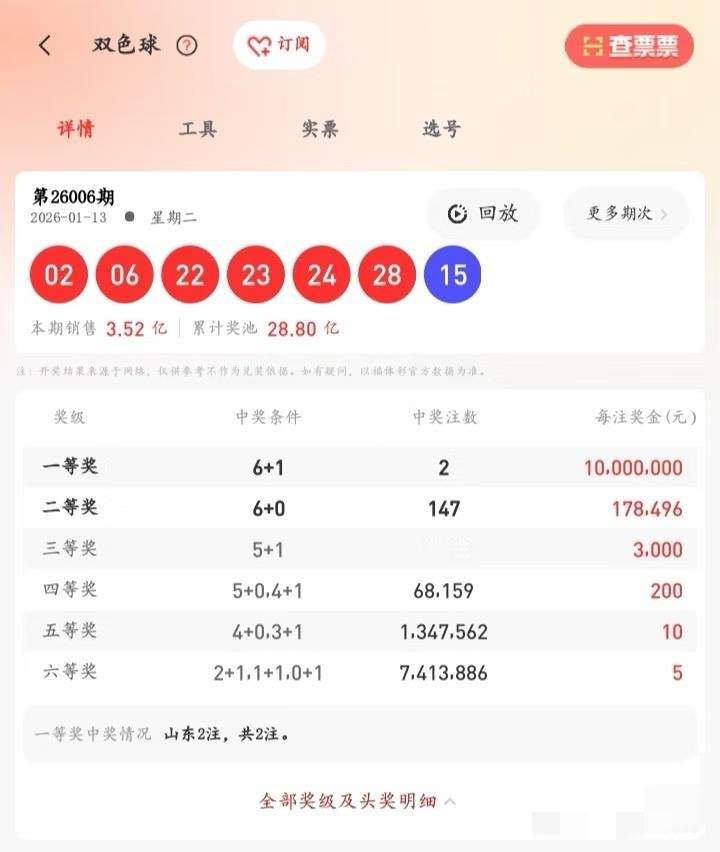Click the red ball numbered 24
This screenshot has height=852, width=720.
(321, 274)
